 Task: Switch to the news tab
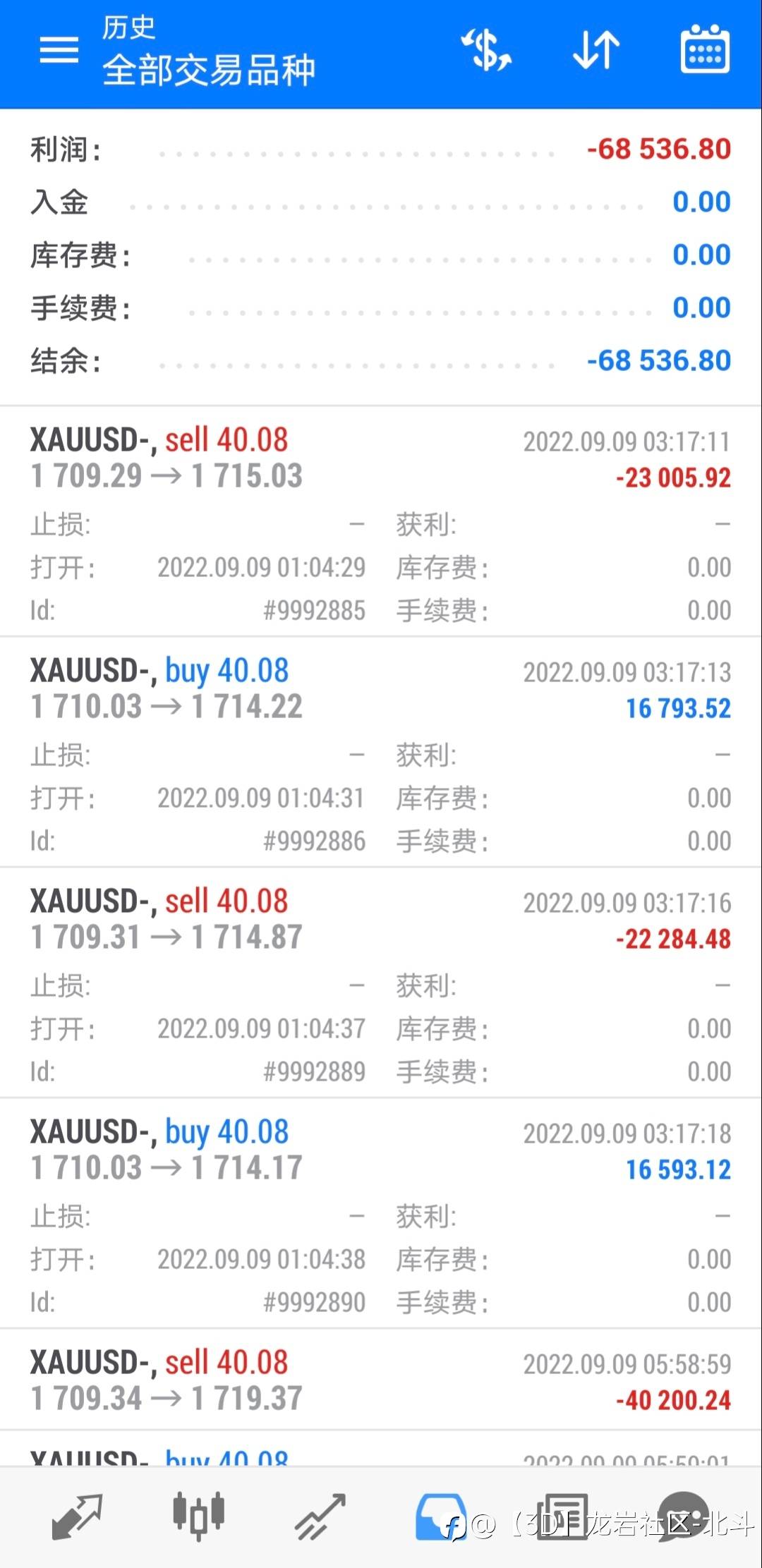[x=562, y=1515]
